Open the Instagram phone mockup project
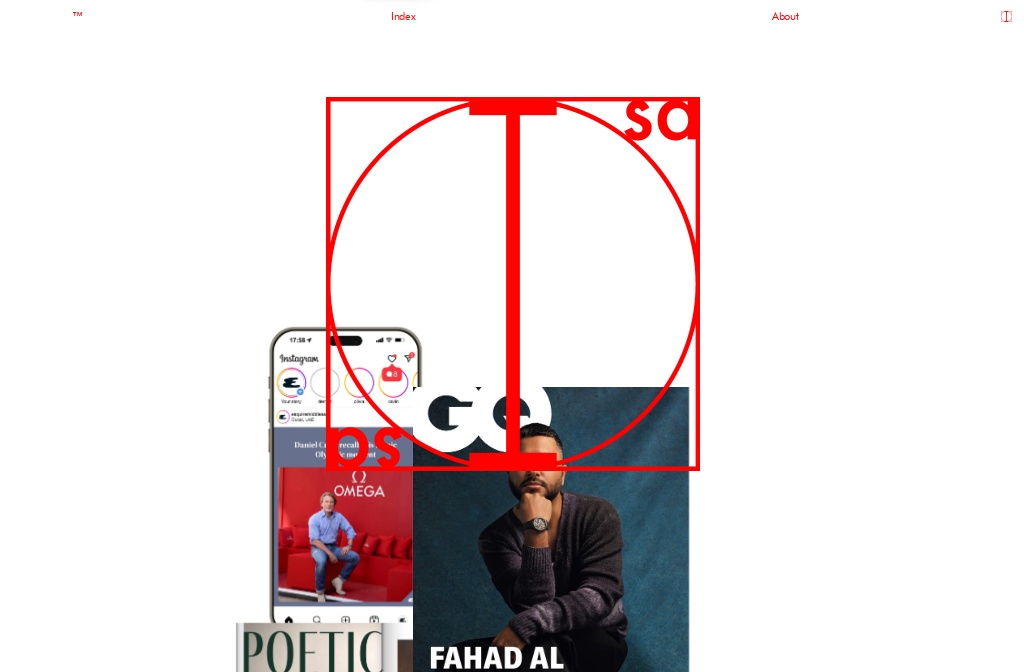Screen dimensions: 1024x672 pos(343,530)
